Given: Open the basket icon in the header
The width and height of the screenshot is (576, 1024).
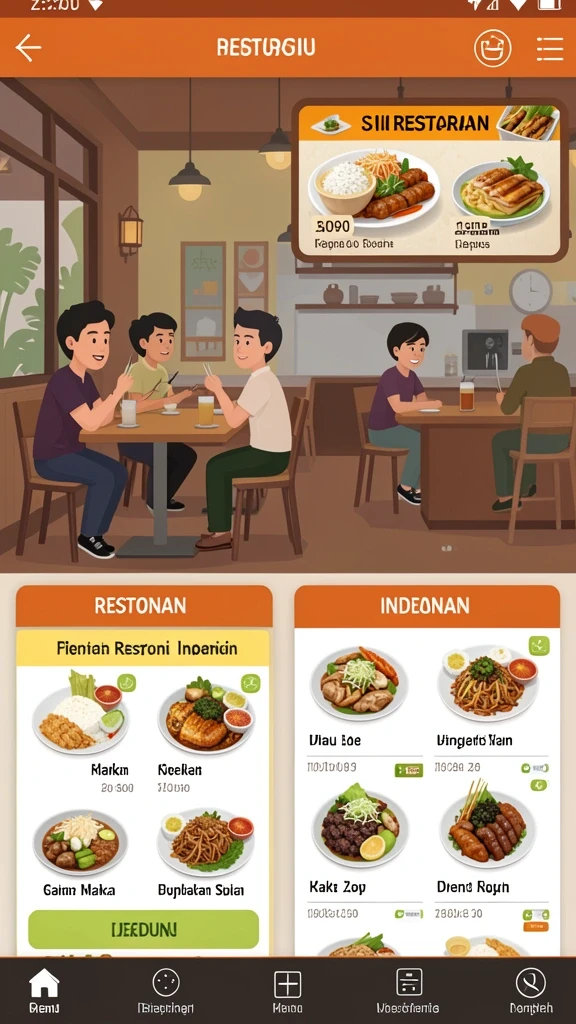Looking at the screenshot, I should [492, 49].
